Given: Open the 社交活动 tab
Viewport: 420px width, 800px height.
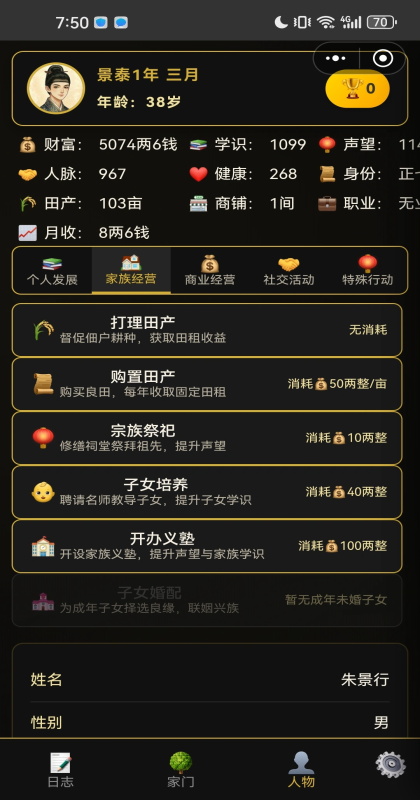Looking at the screenshot, I should pyautogui.click(x=288, y=270).
